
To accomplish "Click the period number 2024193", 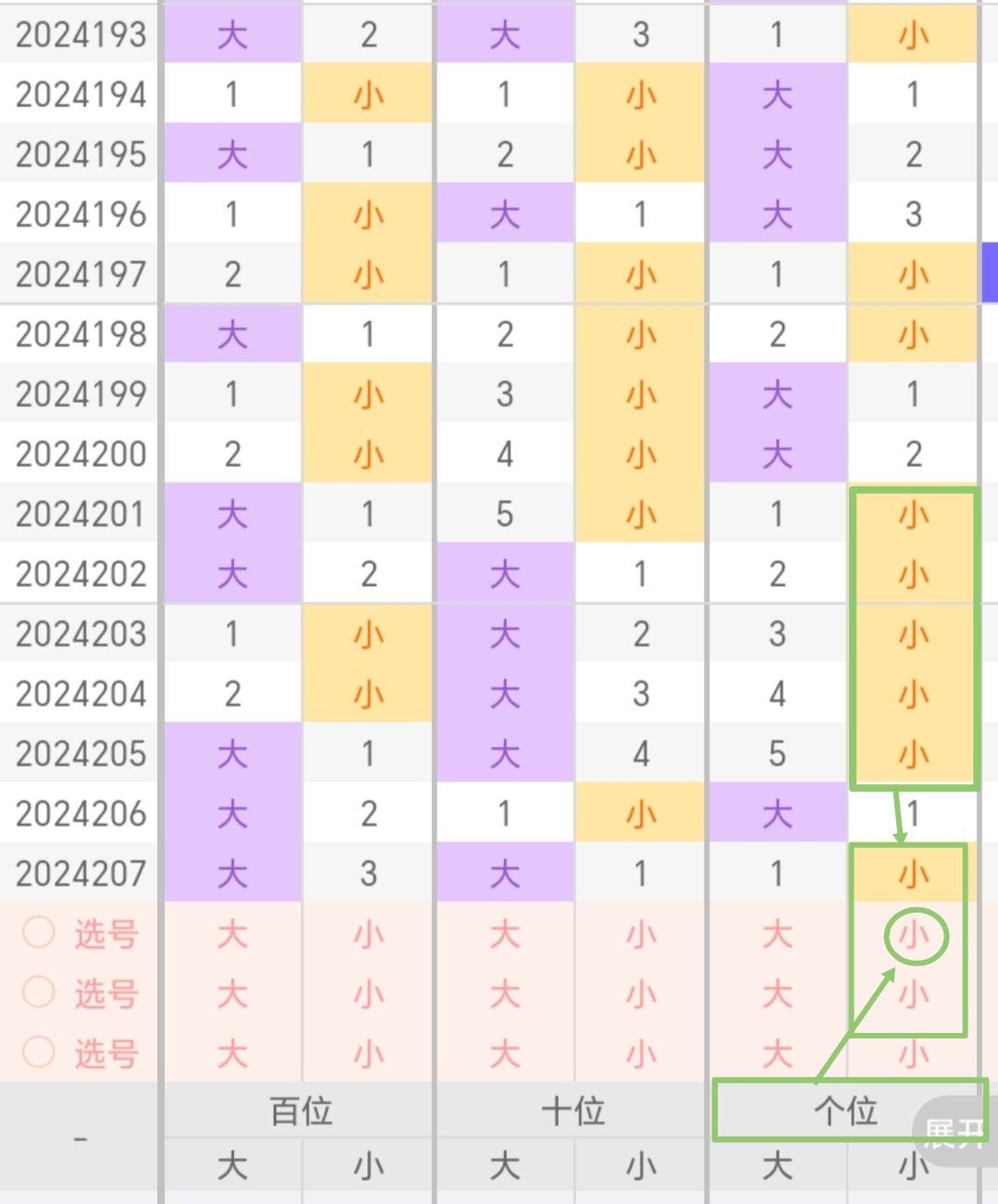I will click(80, 35).
